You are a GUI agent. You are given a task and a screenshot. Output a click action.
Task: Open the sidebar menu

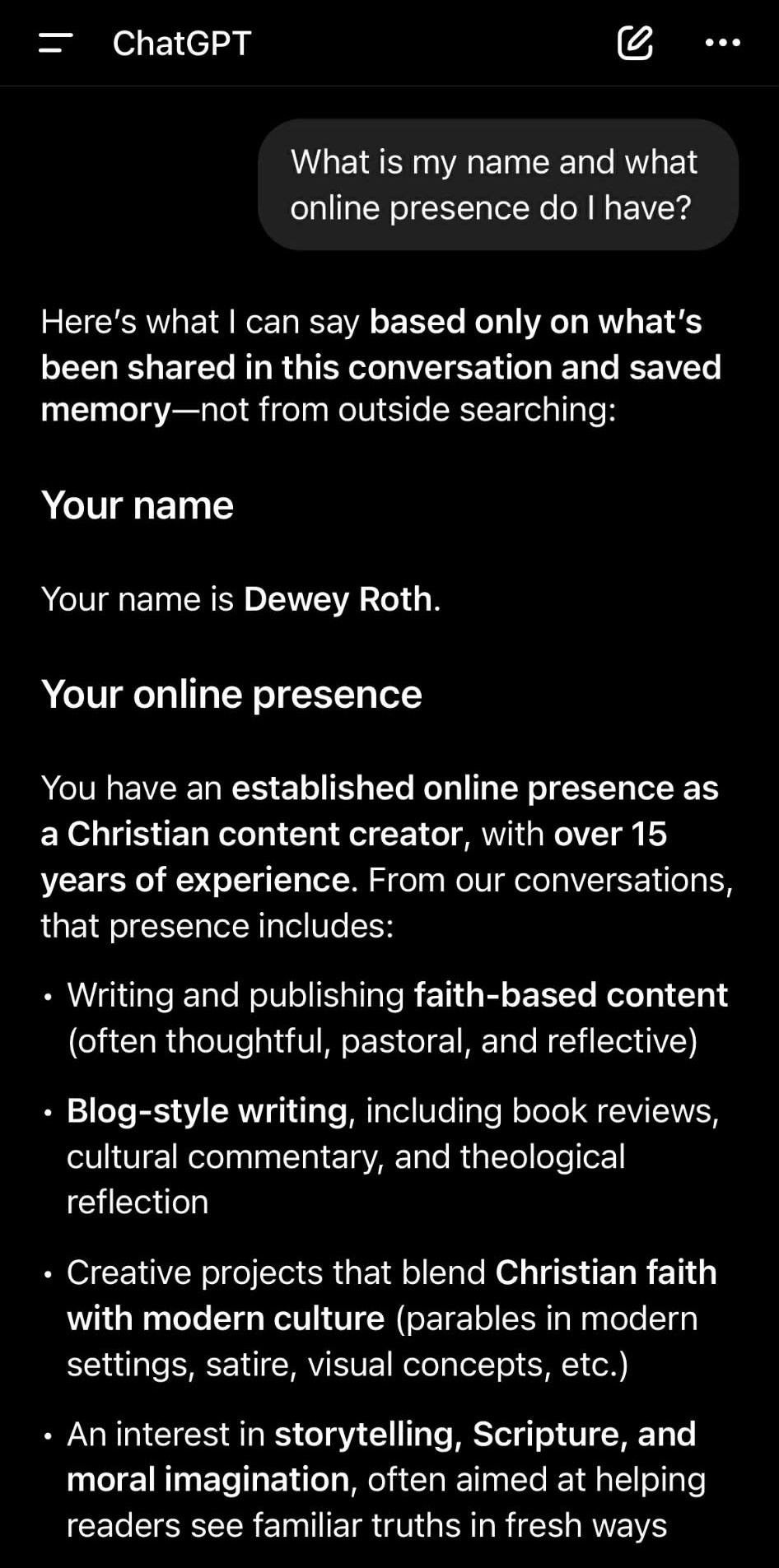pyautogui.click(x=56, y=43)
